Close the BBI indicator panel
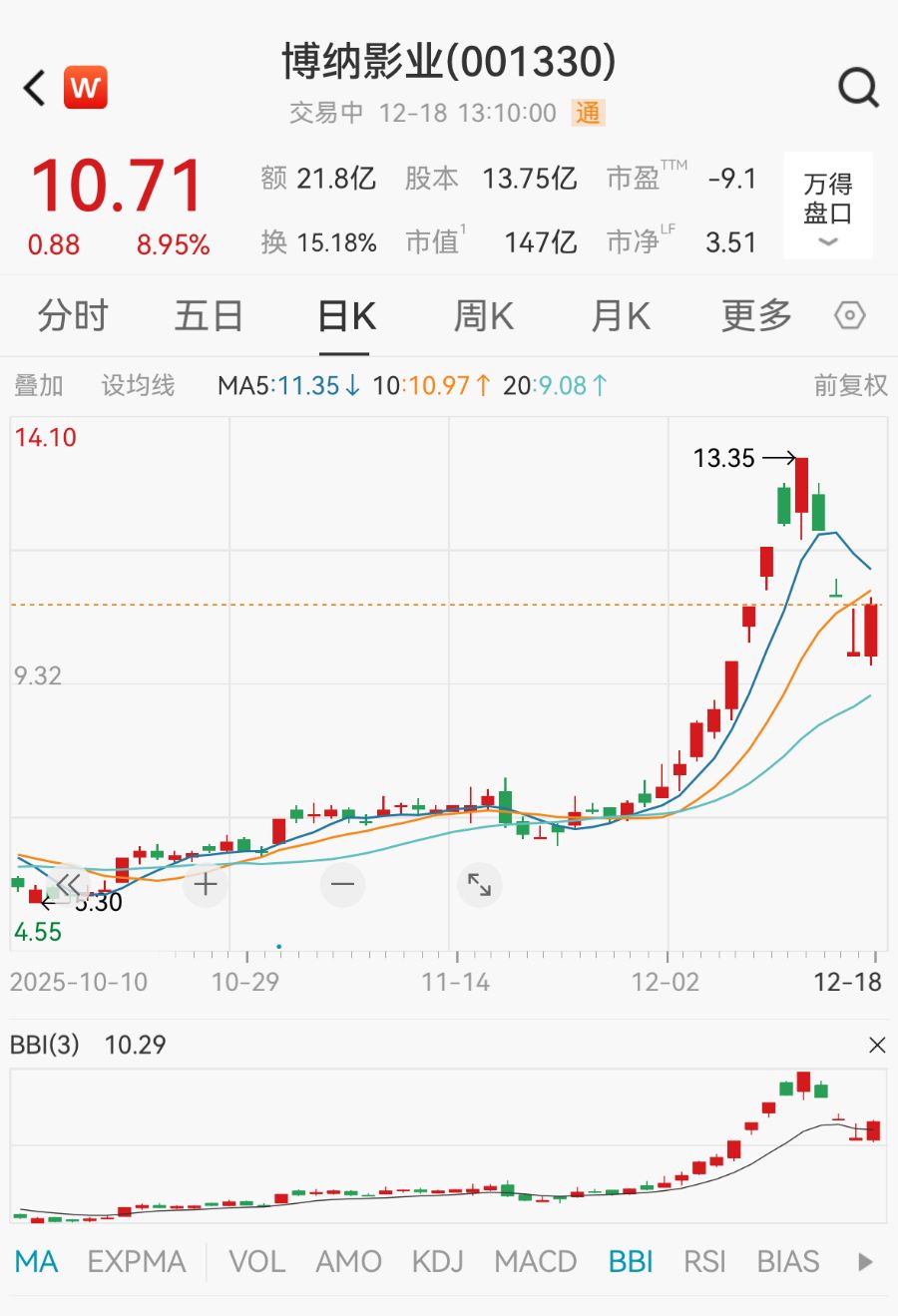 pos(877,1045)
